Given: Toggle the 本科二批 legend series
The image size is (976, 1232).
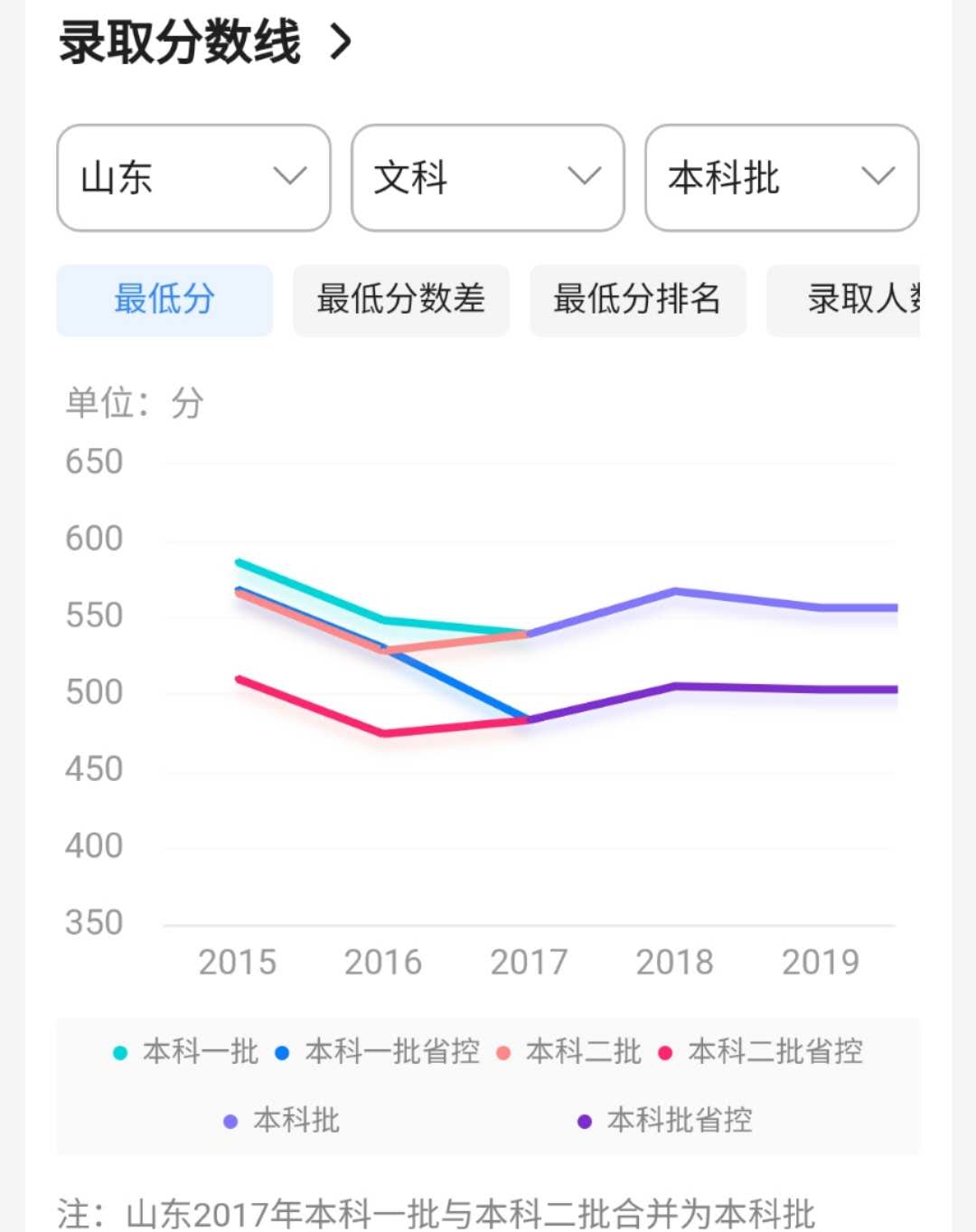Looking at the screenshot, I should click(x=569, y=1051).
